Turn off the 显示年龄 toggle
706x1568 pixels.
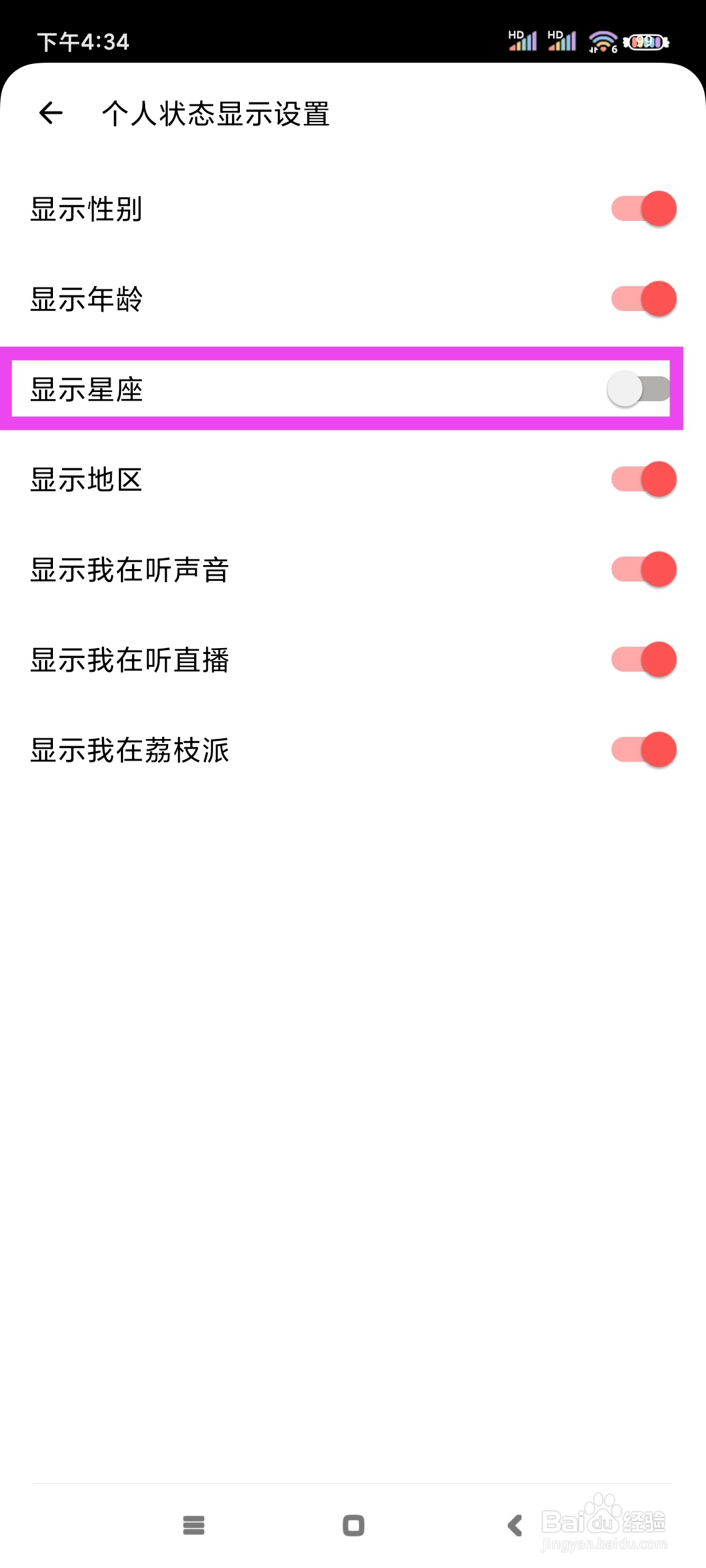pyautogui.click(x=641, y=299)
